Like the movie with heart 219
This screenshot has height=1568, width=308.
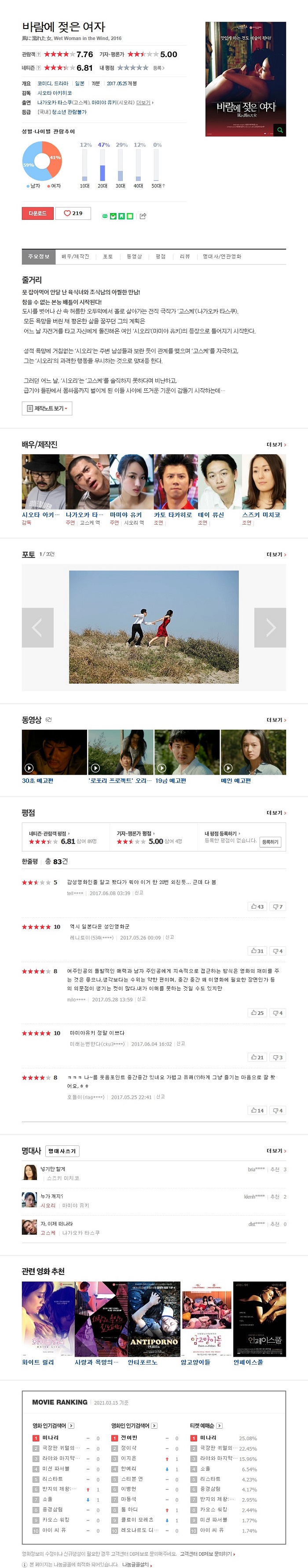click(x=73, y=213)
